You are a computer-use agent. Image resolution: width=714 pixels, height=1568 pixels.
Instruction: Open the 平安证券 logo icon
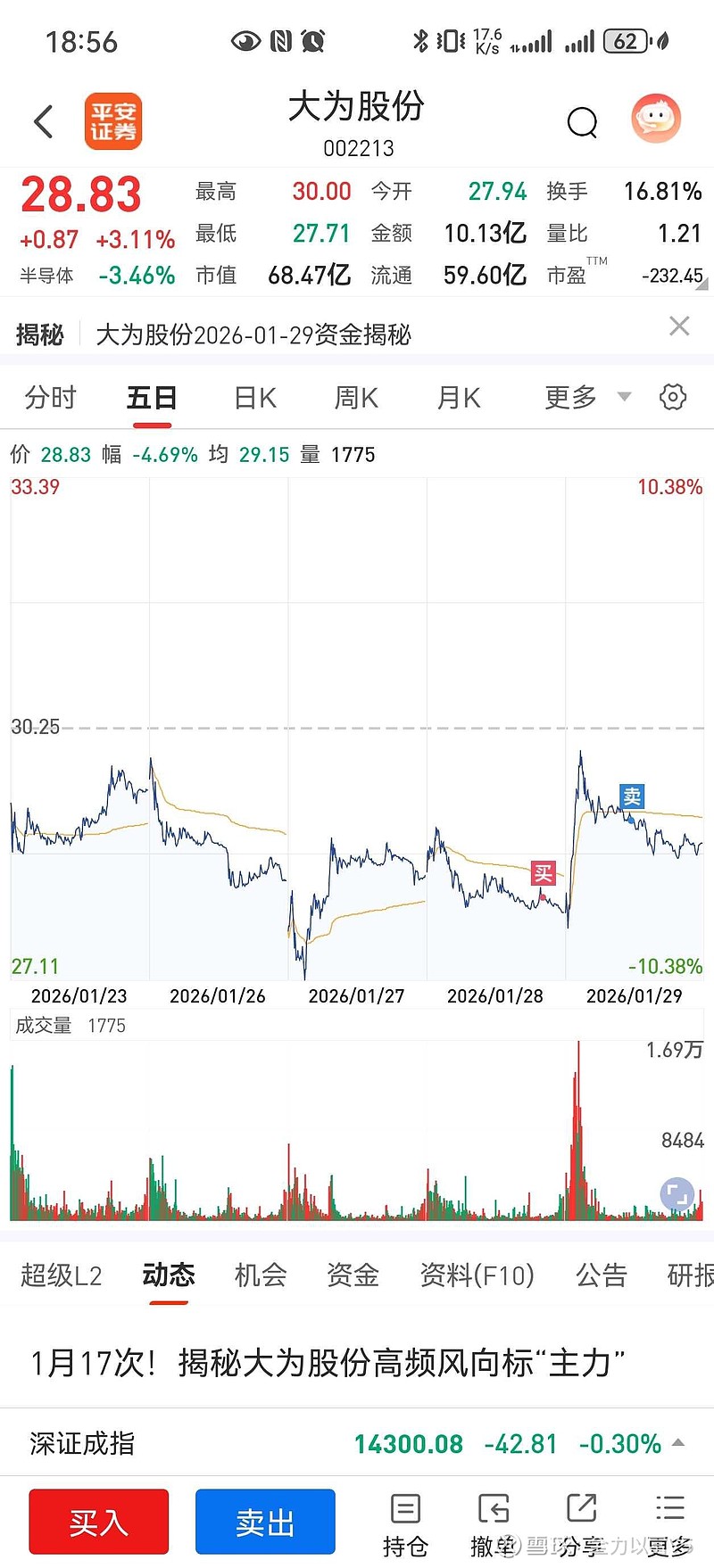(x=113, y=121)
